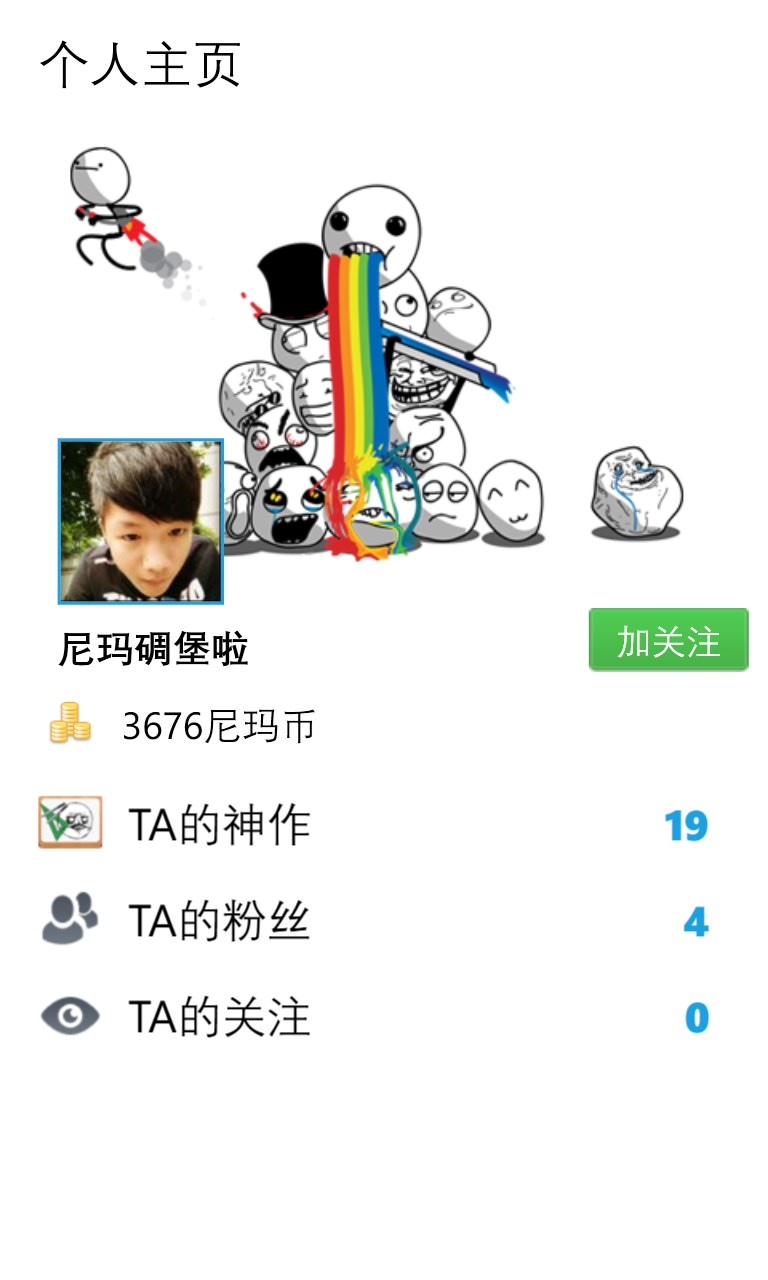Open the TA的神作 works list
This screenshot has width=768, height=1280.
[x=219, y=825]
